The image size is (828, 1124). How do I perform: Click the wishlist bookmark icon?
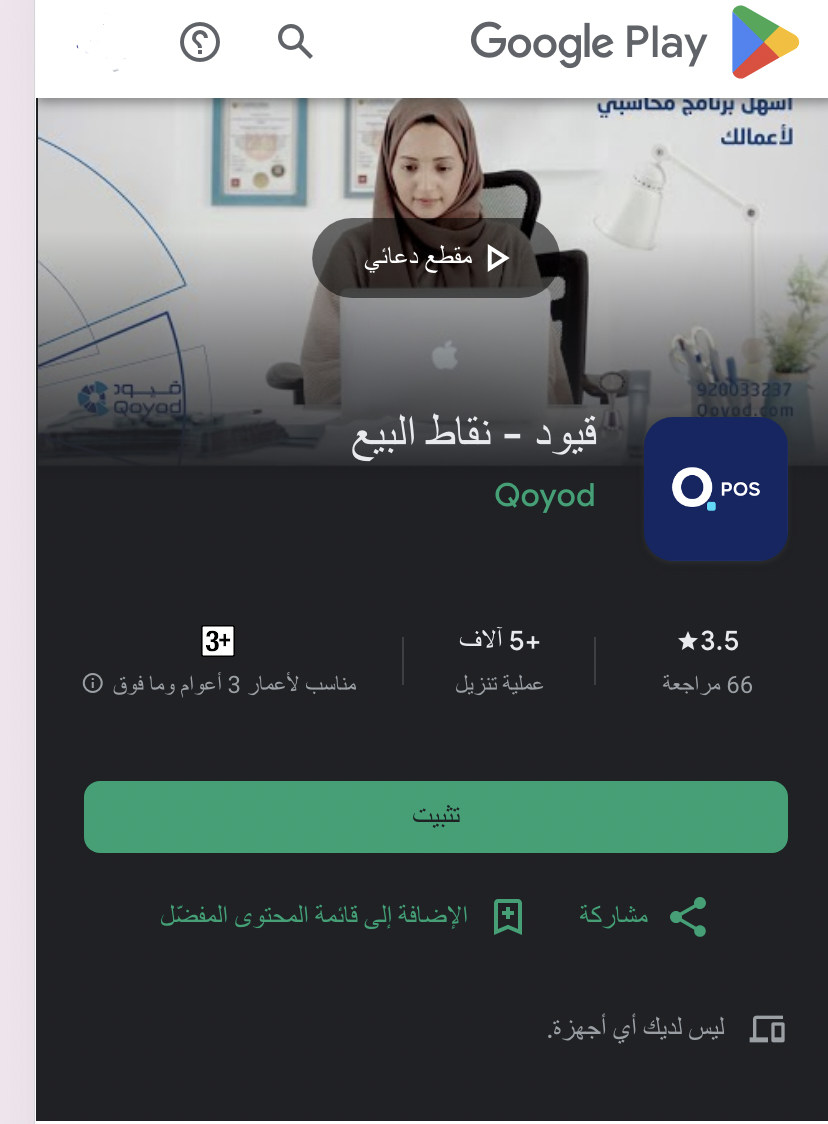pyautogui.click(x=508, y=915)
